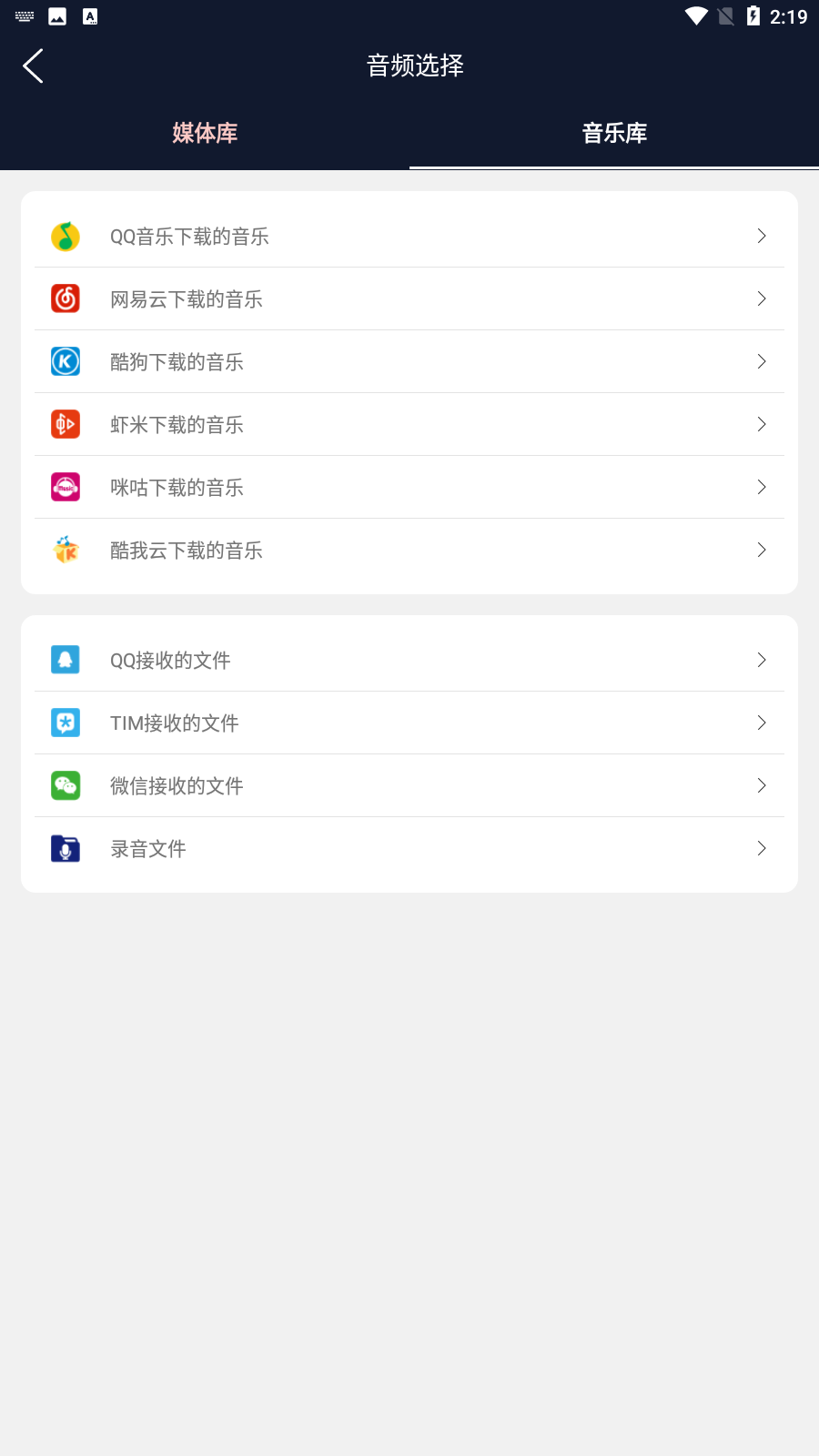Open the QQ音乐 downloaded music icon

point(65,235)
